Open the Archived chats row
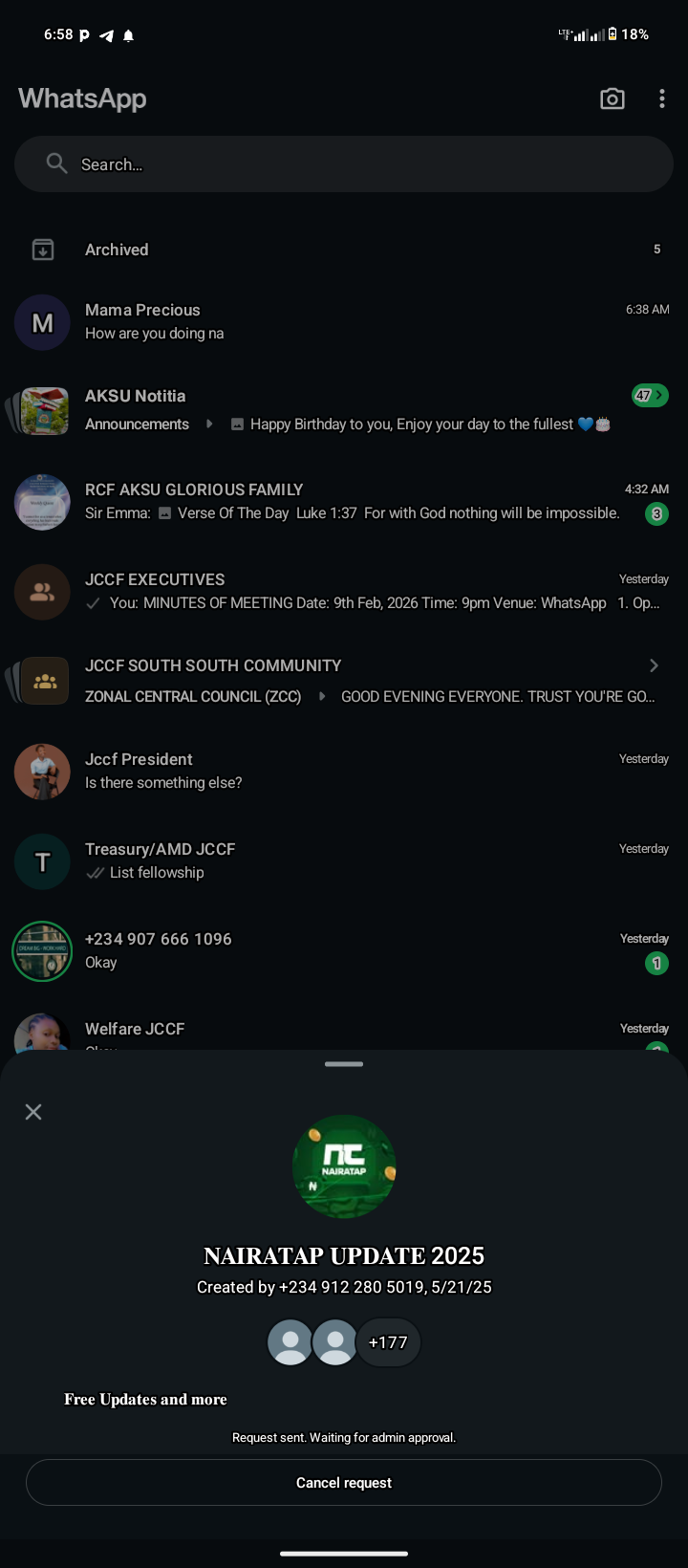The image size is (688, 1568). [344, 250]
